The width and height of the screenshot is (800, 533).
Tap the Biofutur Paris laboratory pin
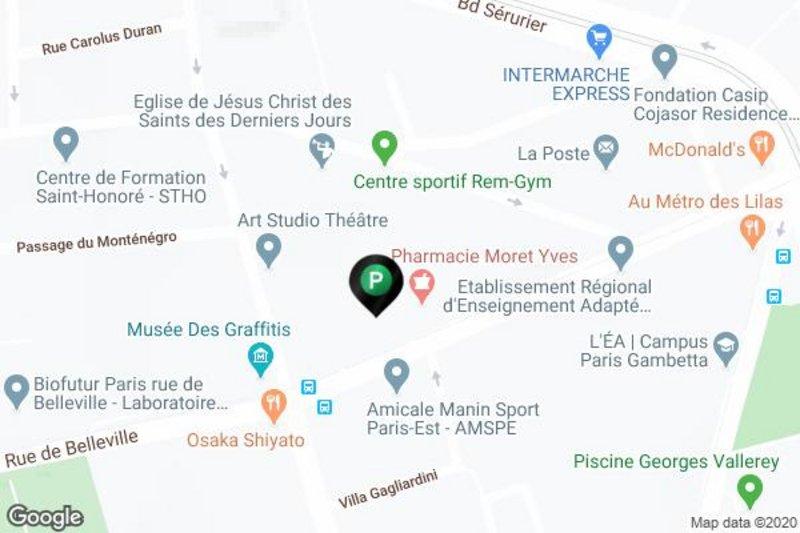tap(15, 389)
